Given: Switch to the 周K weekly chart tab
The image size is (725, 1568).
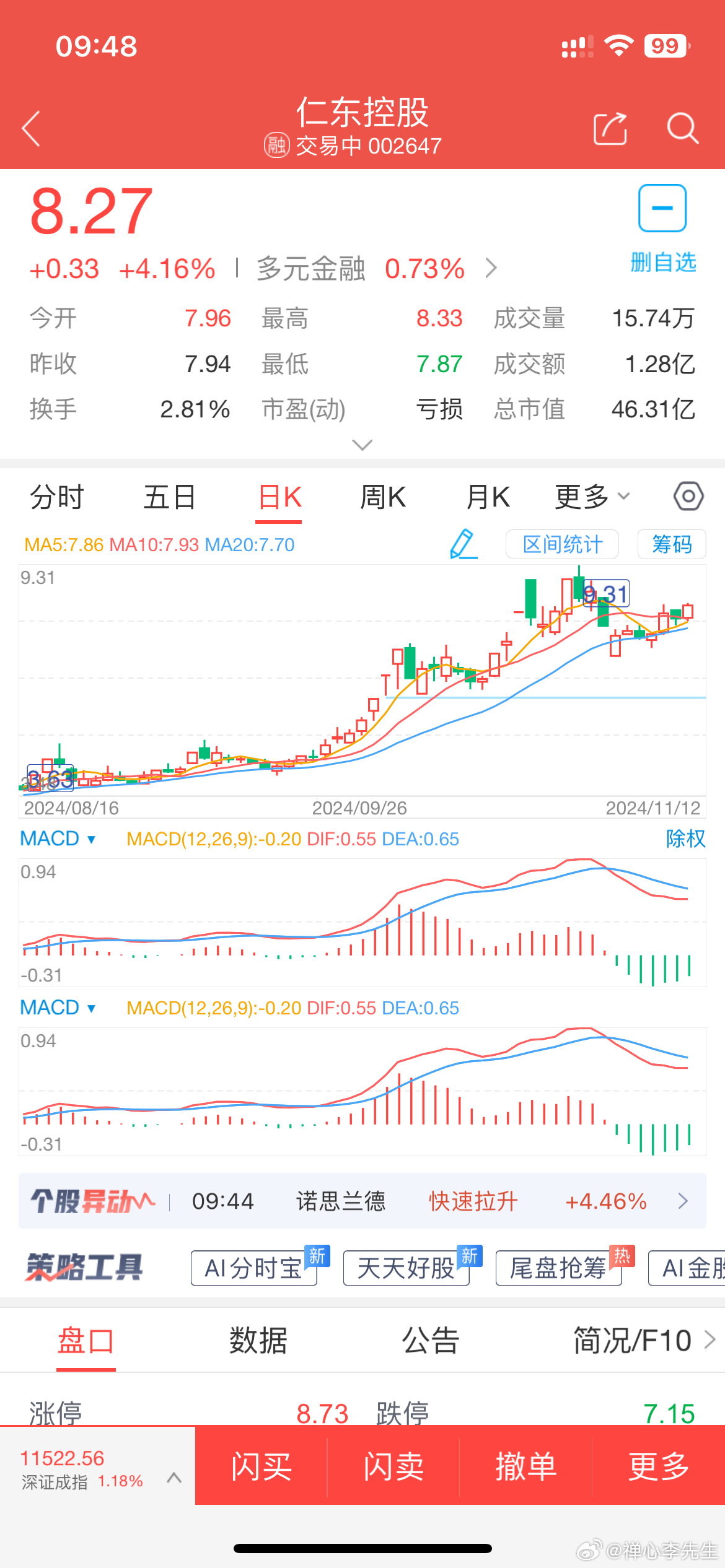Looking at the screenshot, I should [382, 496].
